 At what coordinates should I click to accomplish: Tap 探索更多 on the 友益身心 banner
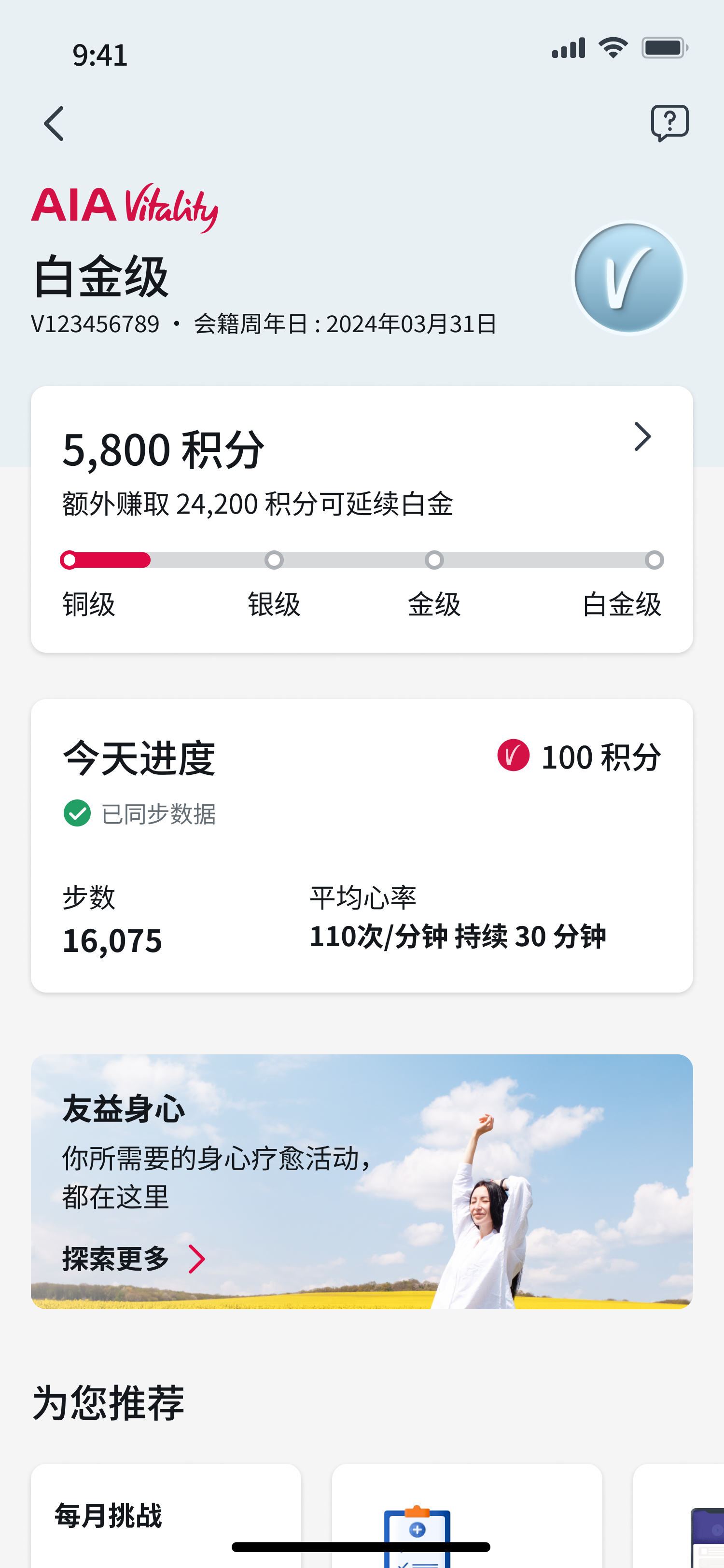point(134,1258)
